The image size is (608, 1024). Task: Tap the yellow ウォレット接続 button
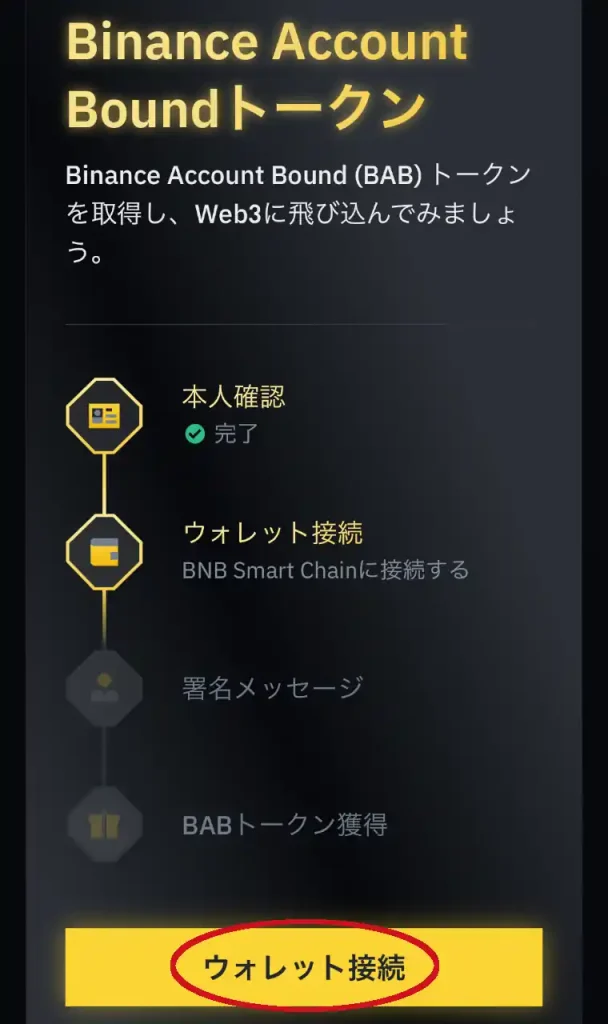[x=304, y=966]
